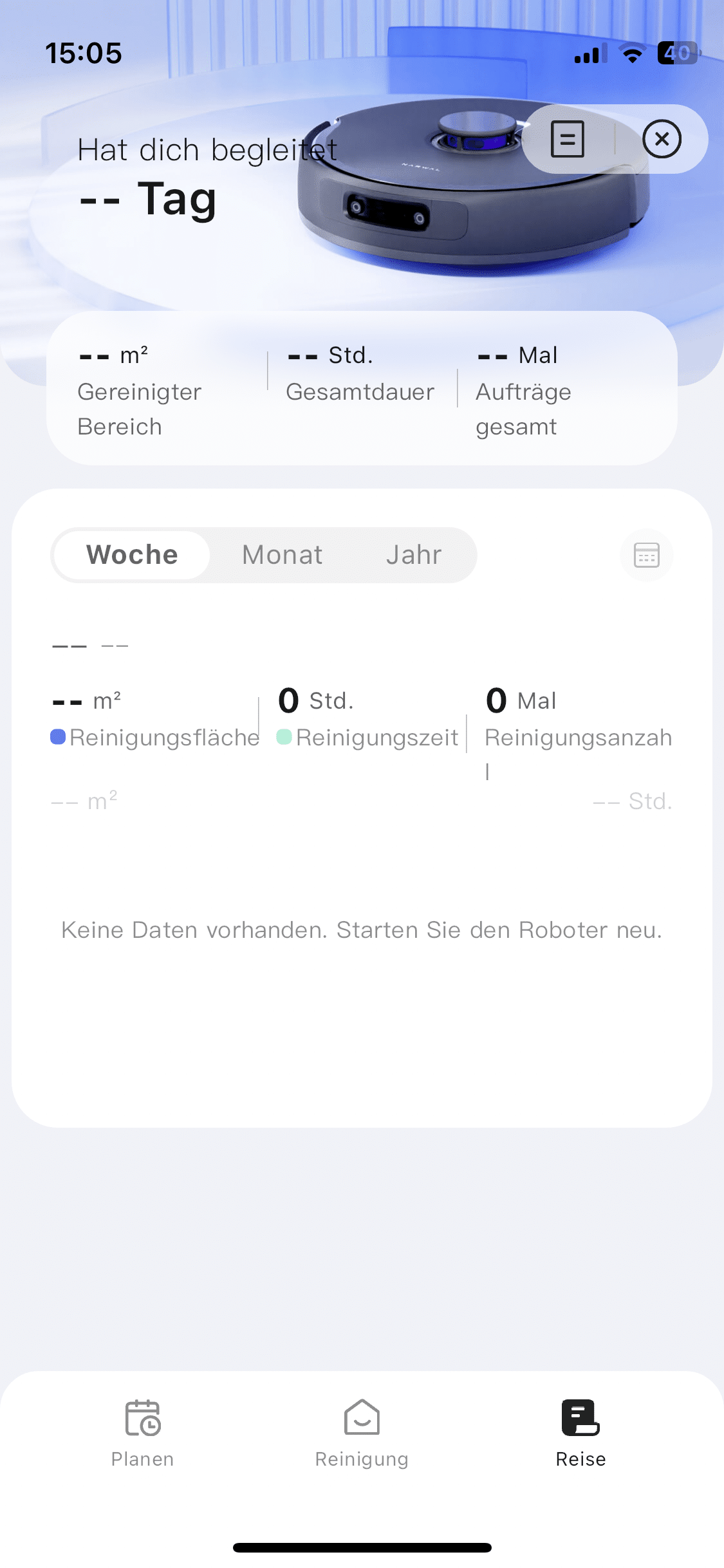Open the document icon in the top capsule

(568, 139)
